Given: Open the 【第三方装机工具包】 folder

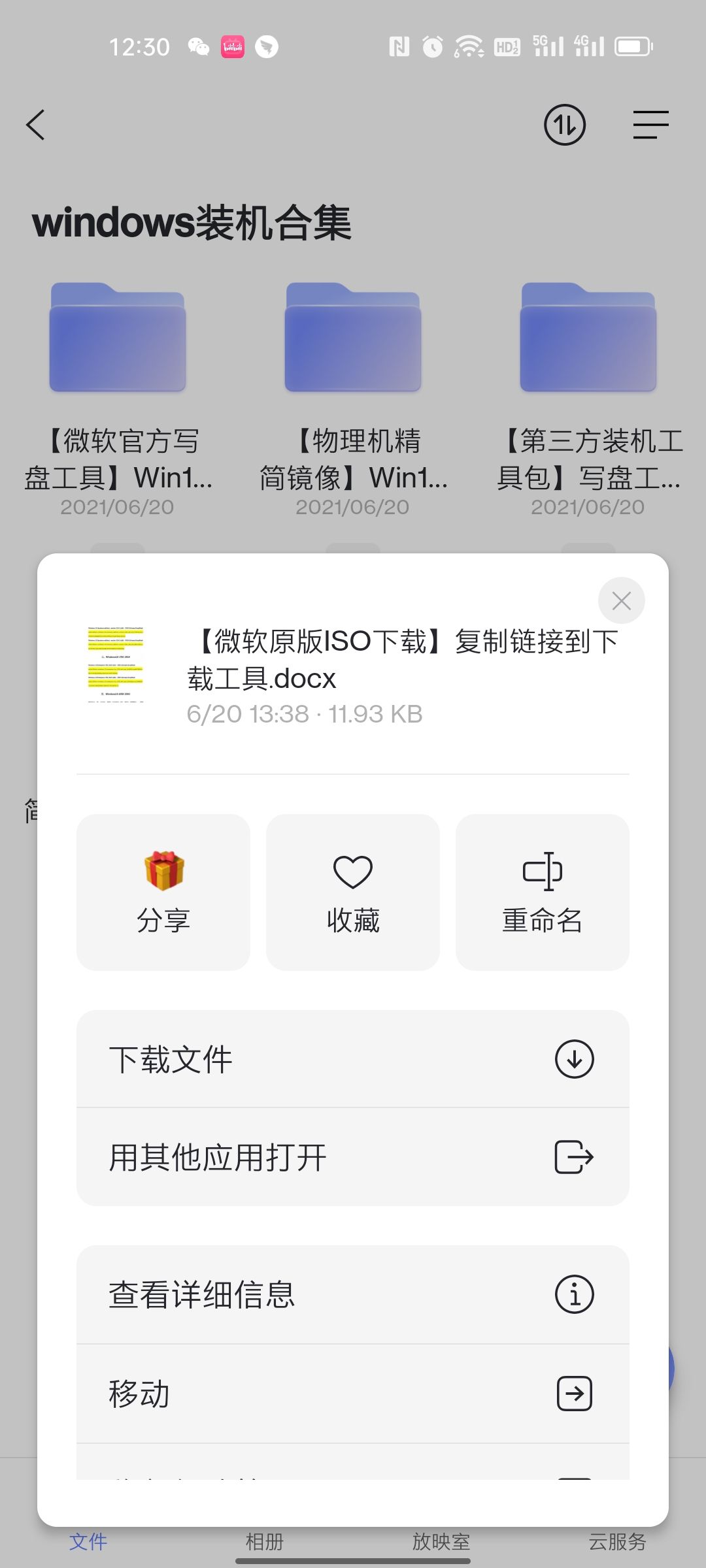Looking at the screenshot, I should pyautogui.click(x=588, y=338).
